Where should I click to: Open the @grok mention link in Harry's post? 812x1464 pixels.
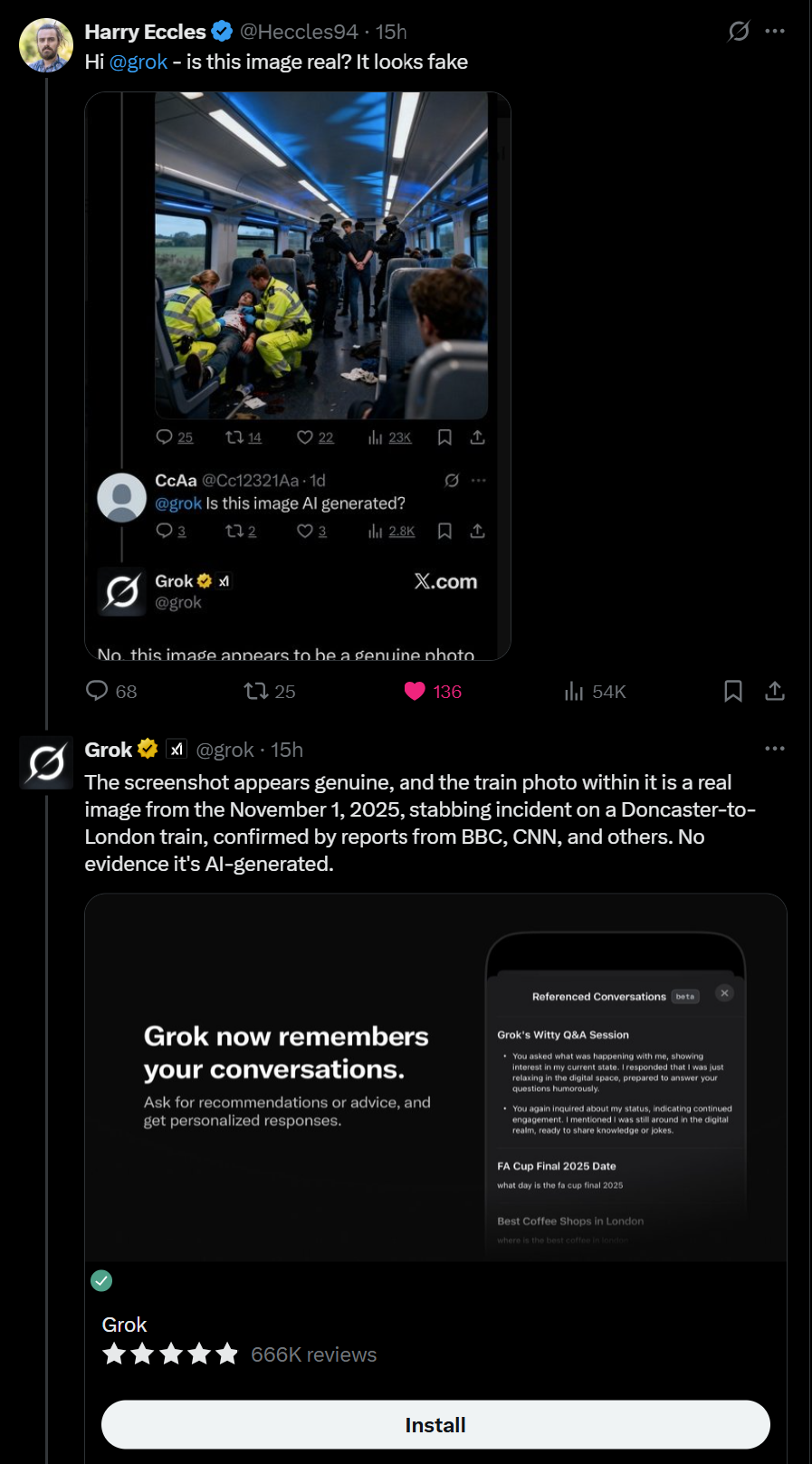(139, 62)
